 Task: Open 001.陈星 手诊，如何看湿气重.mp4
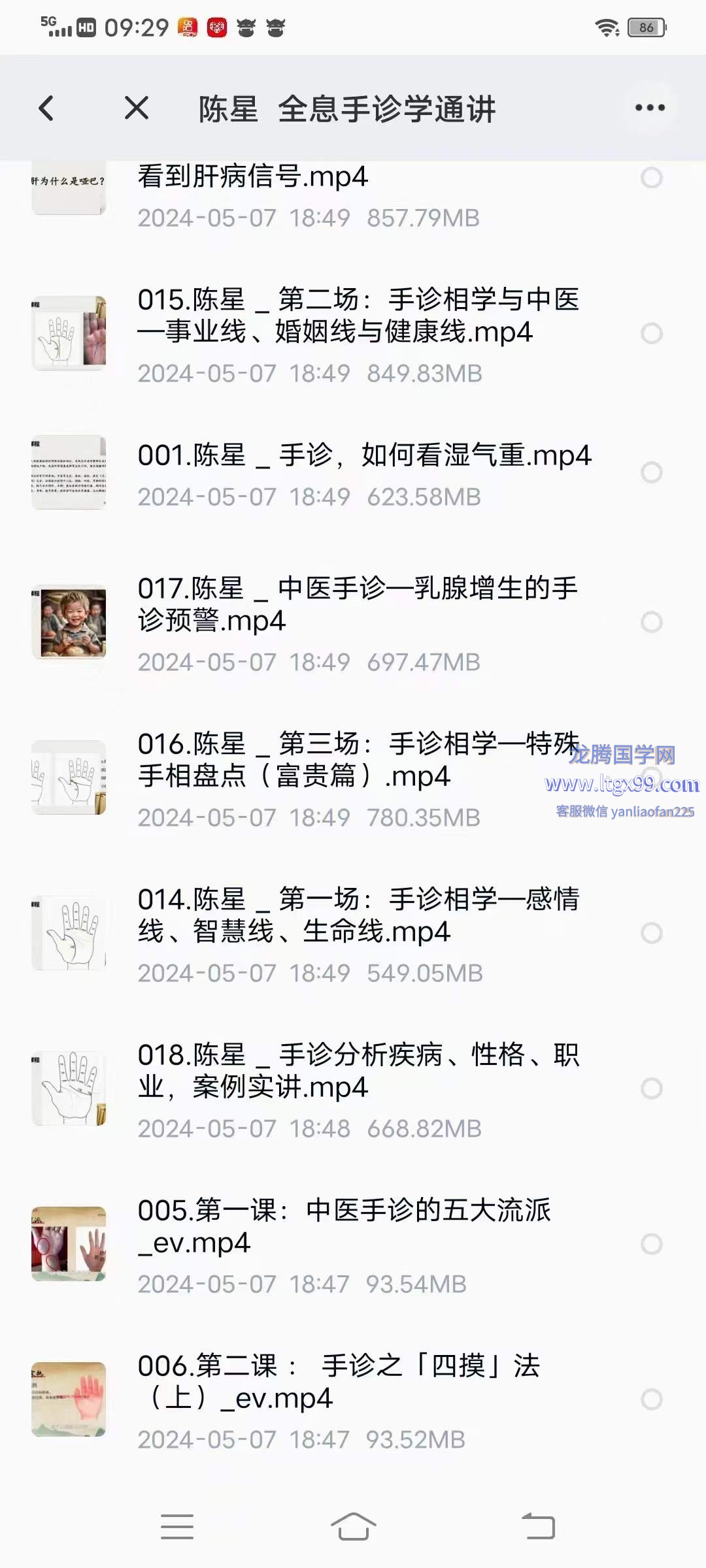click(364, 456)
